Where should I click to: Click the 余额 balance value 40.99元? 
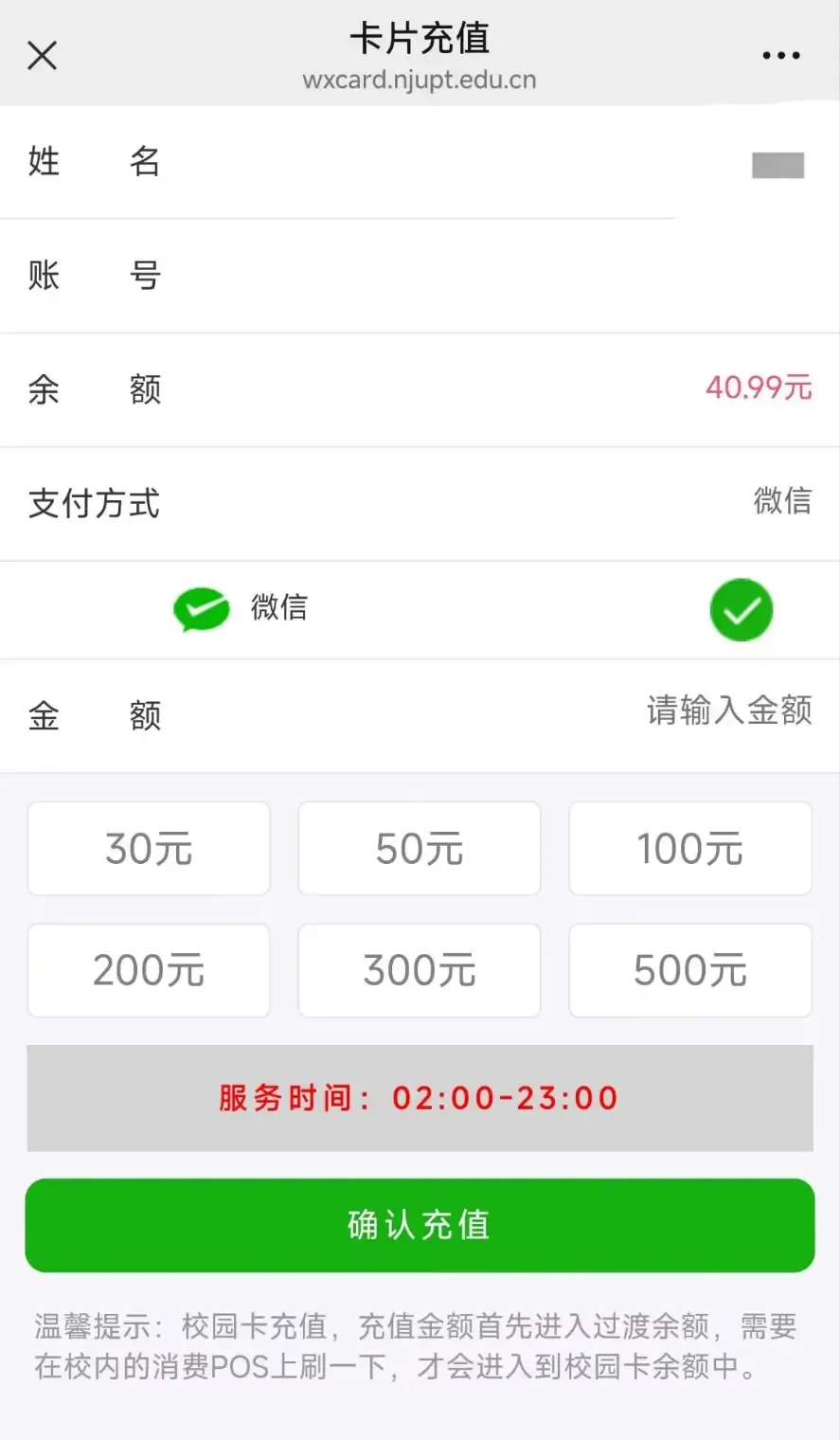[x=759, y=388]
